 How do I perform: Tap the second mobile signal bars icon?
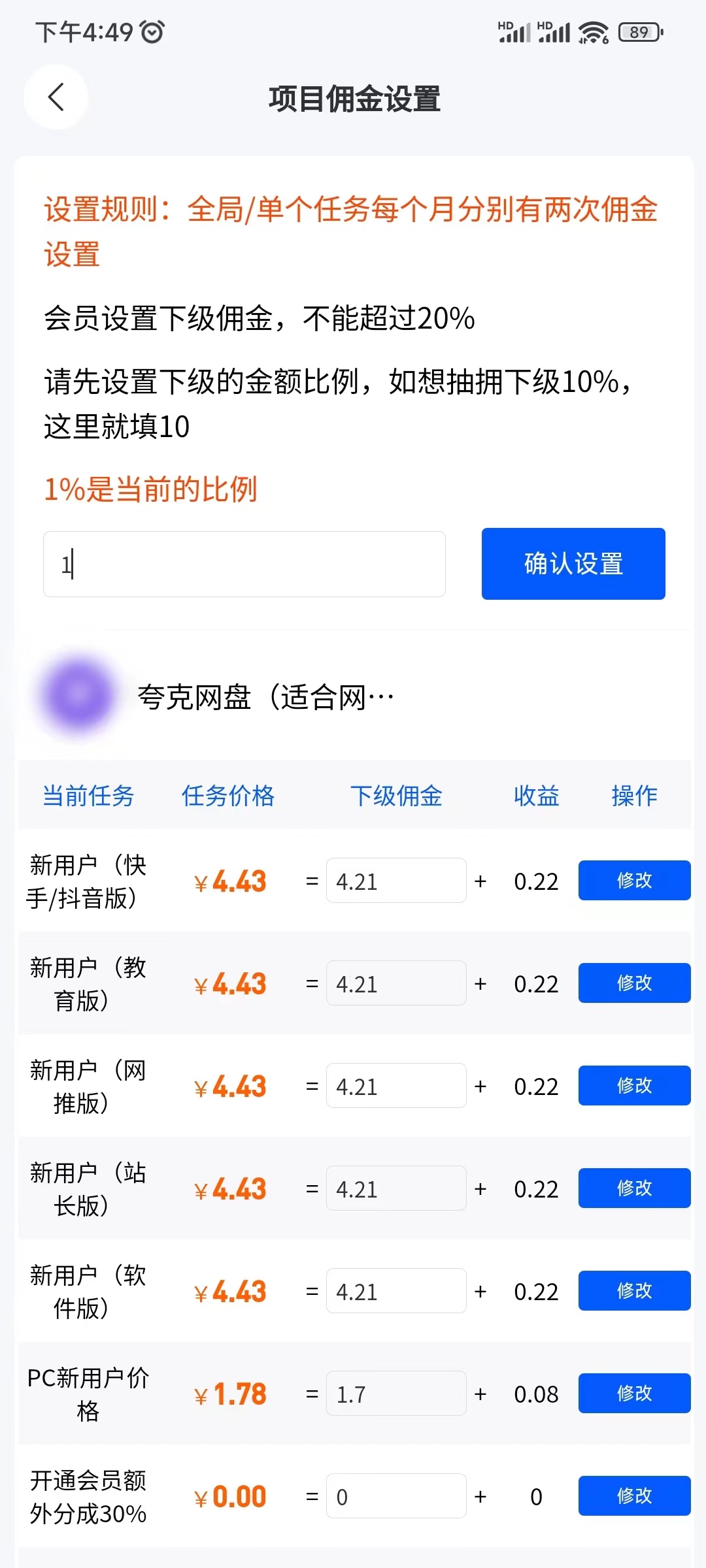click(x=551, y=31)
